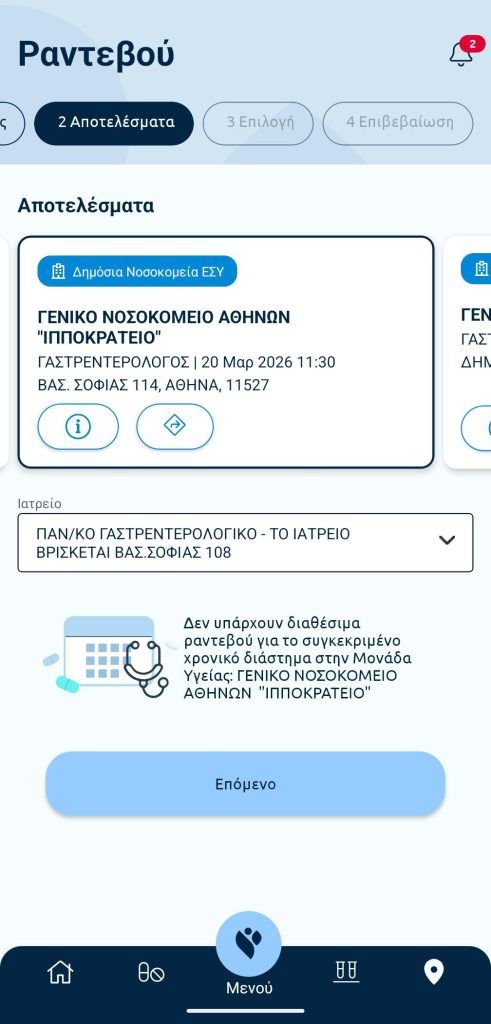Open the medications pills tab
Screen dimensions: 491x1024
click(151, 972)
